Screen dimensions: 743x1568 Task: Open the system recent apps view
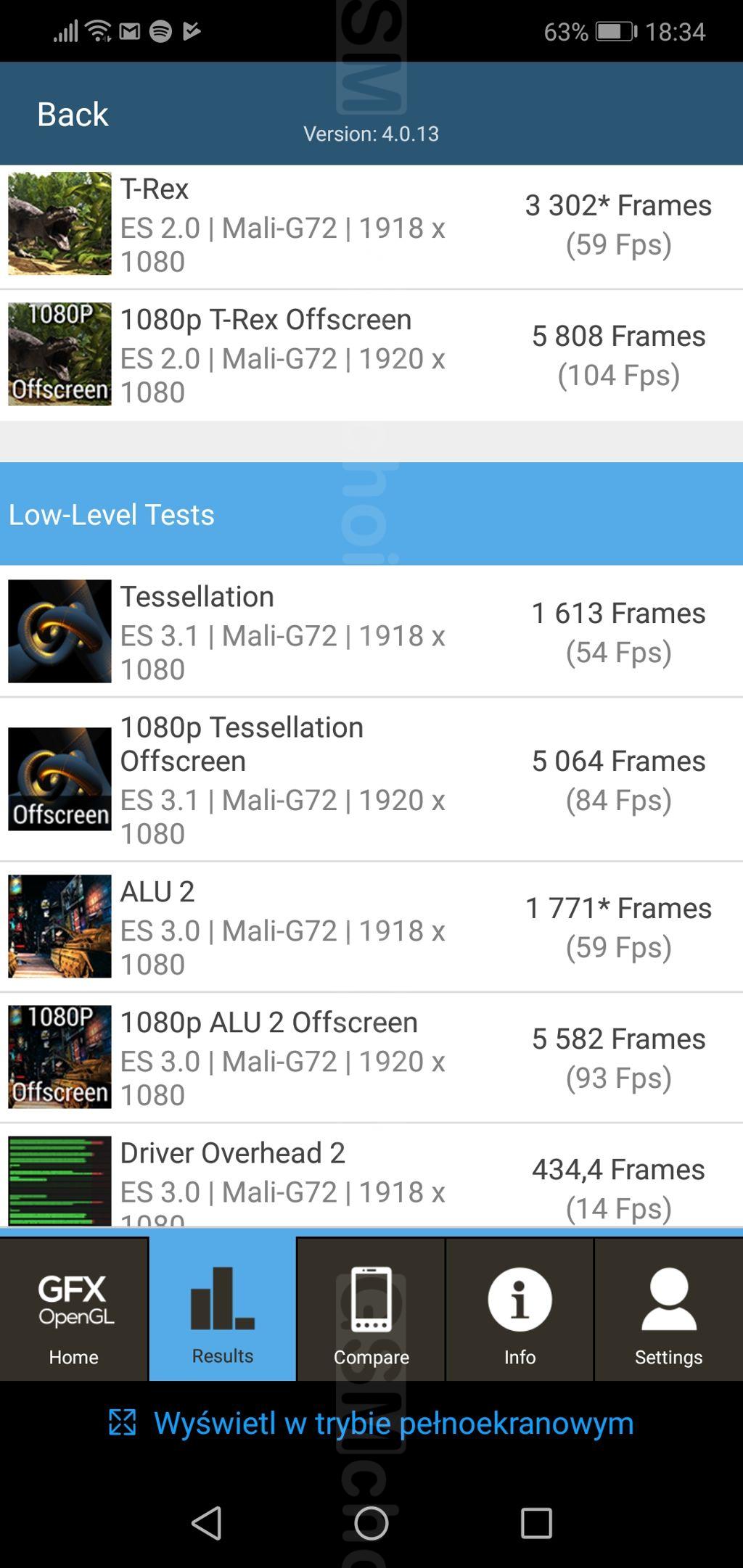[x=536, y=1522]
